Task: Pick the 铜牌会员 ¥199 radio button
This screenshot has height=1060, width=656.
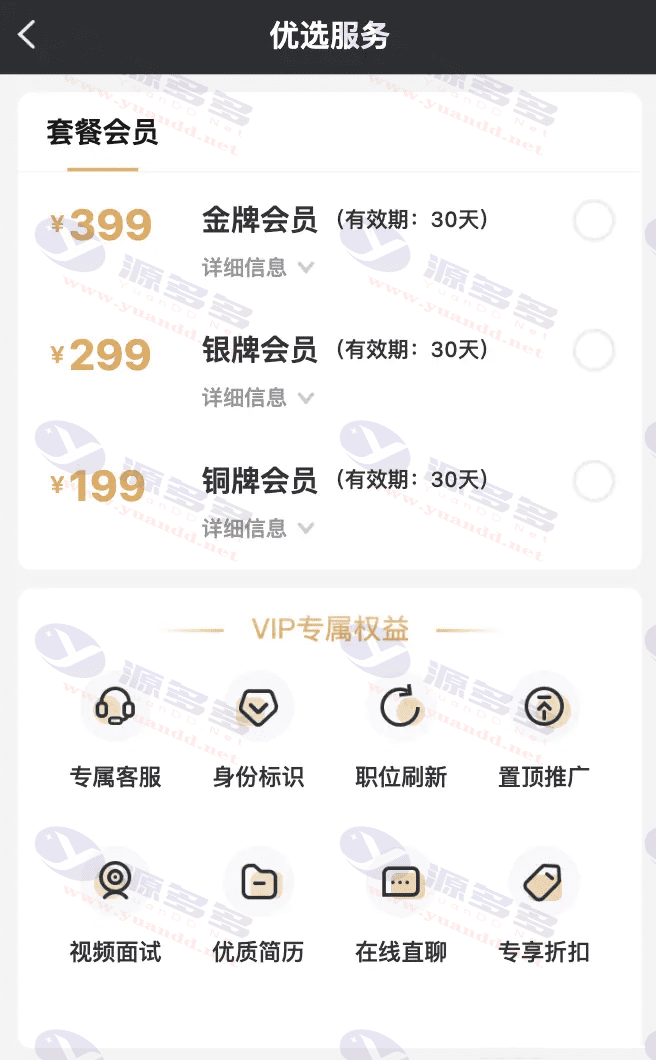Action: pos(594,481)
